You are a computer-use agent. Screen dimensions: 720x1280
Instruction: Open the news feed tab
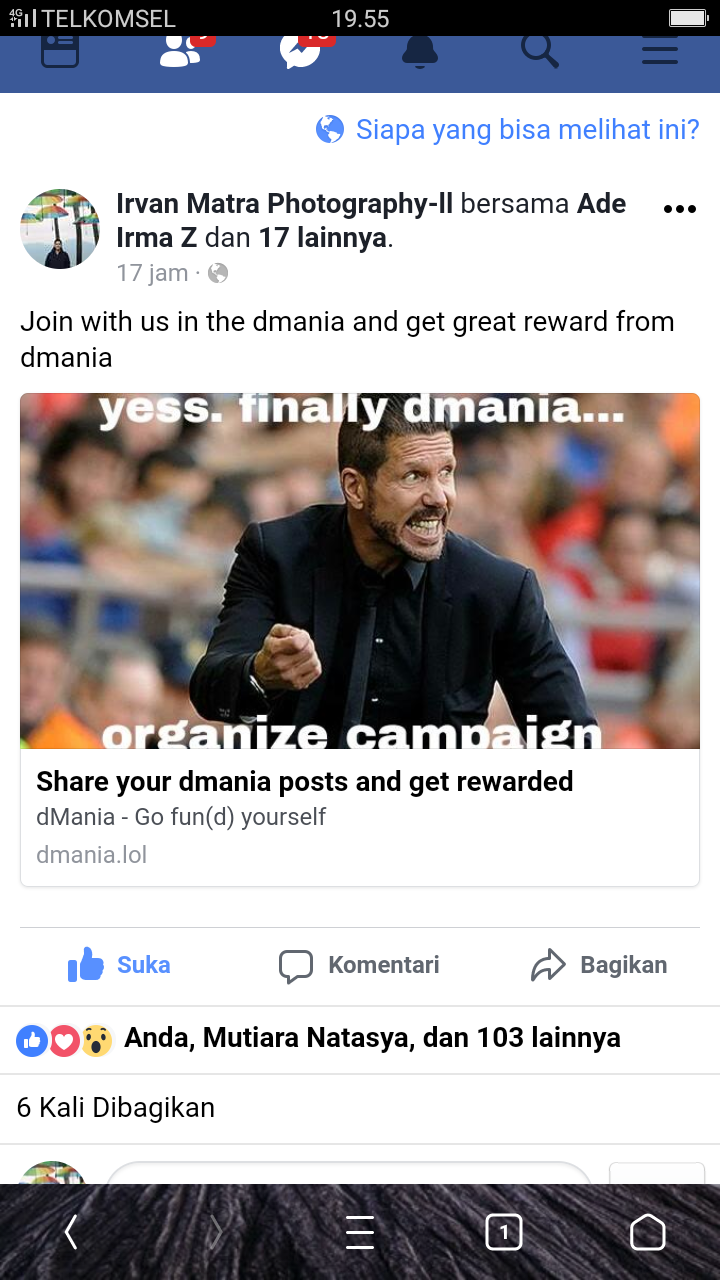pyautogui.click(x=60, y=50)
